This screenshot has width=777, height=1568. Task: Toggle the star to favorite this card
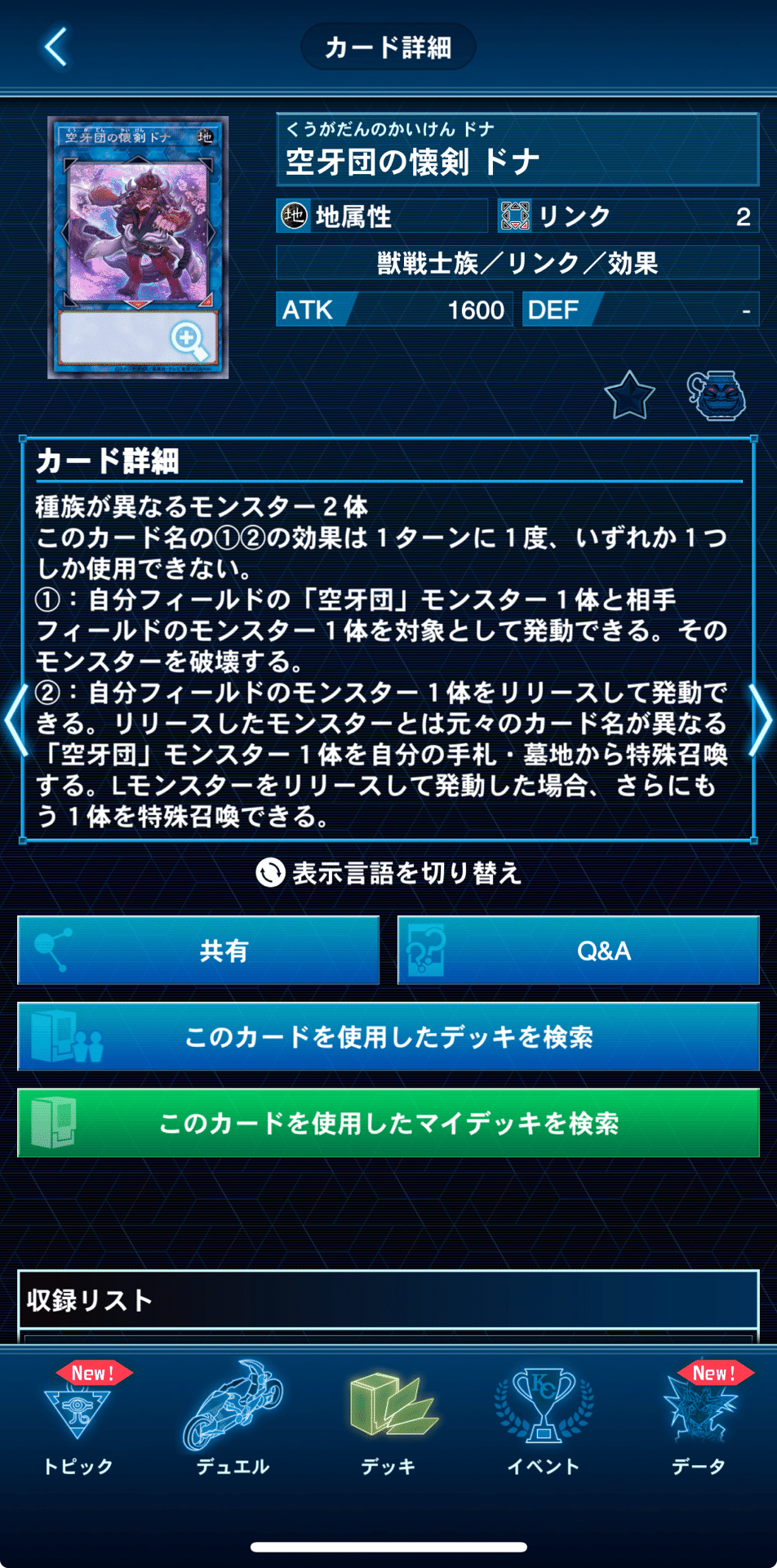click(627, 395)
